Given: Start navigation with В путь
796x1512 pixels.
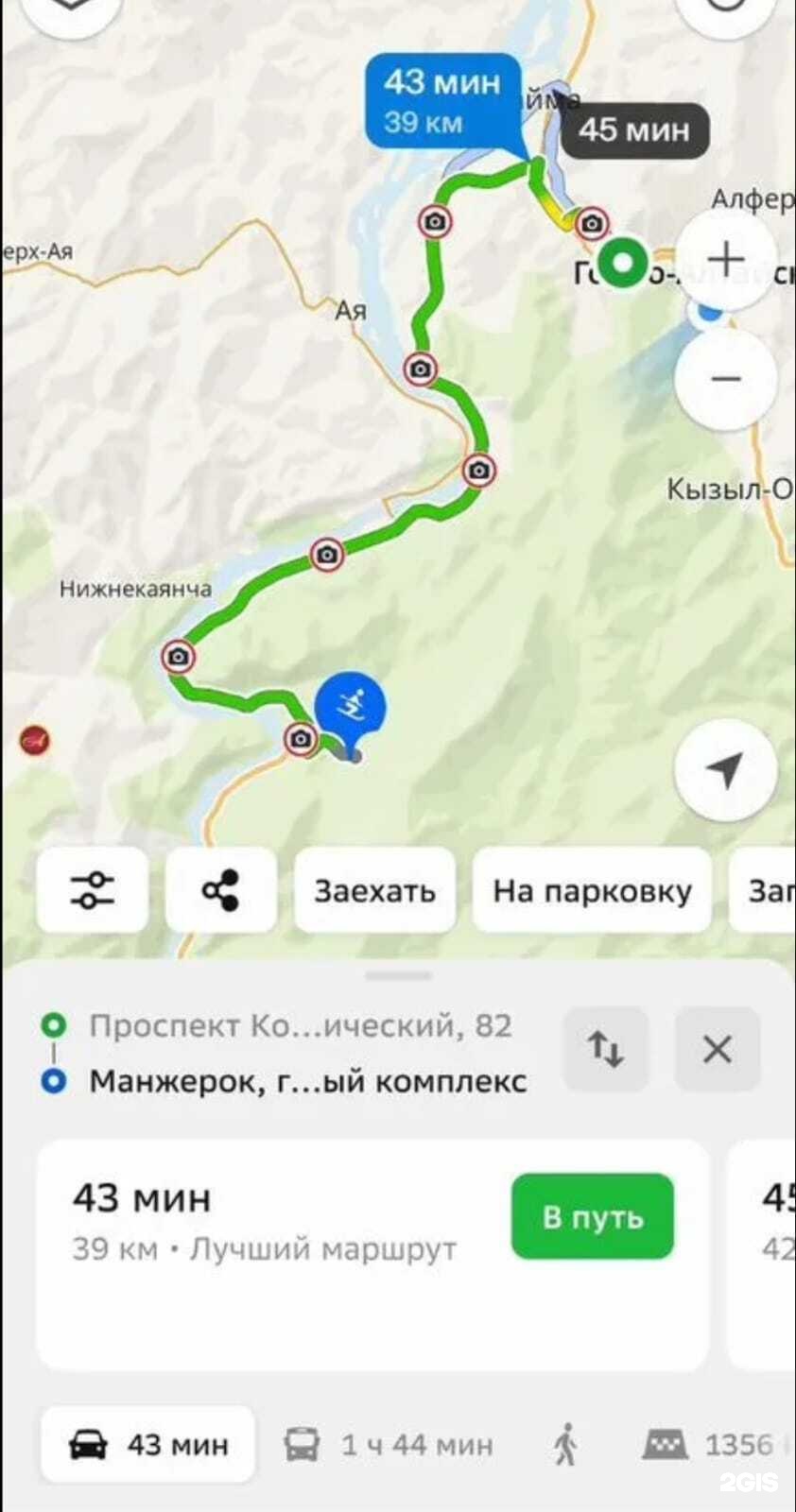Looking at the screenshot, I should [592, 1216].
